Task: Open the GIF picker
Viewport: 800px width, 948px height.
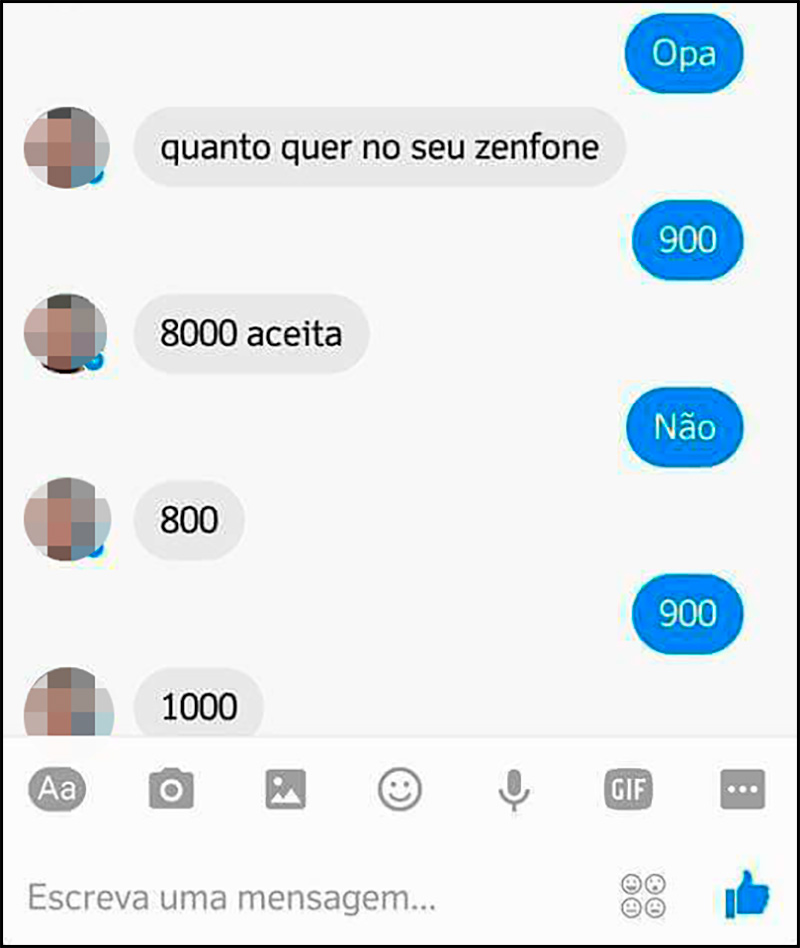Action: pos(628,790)
